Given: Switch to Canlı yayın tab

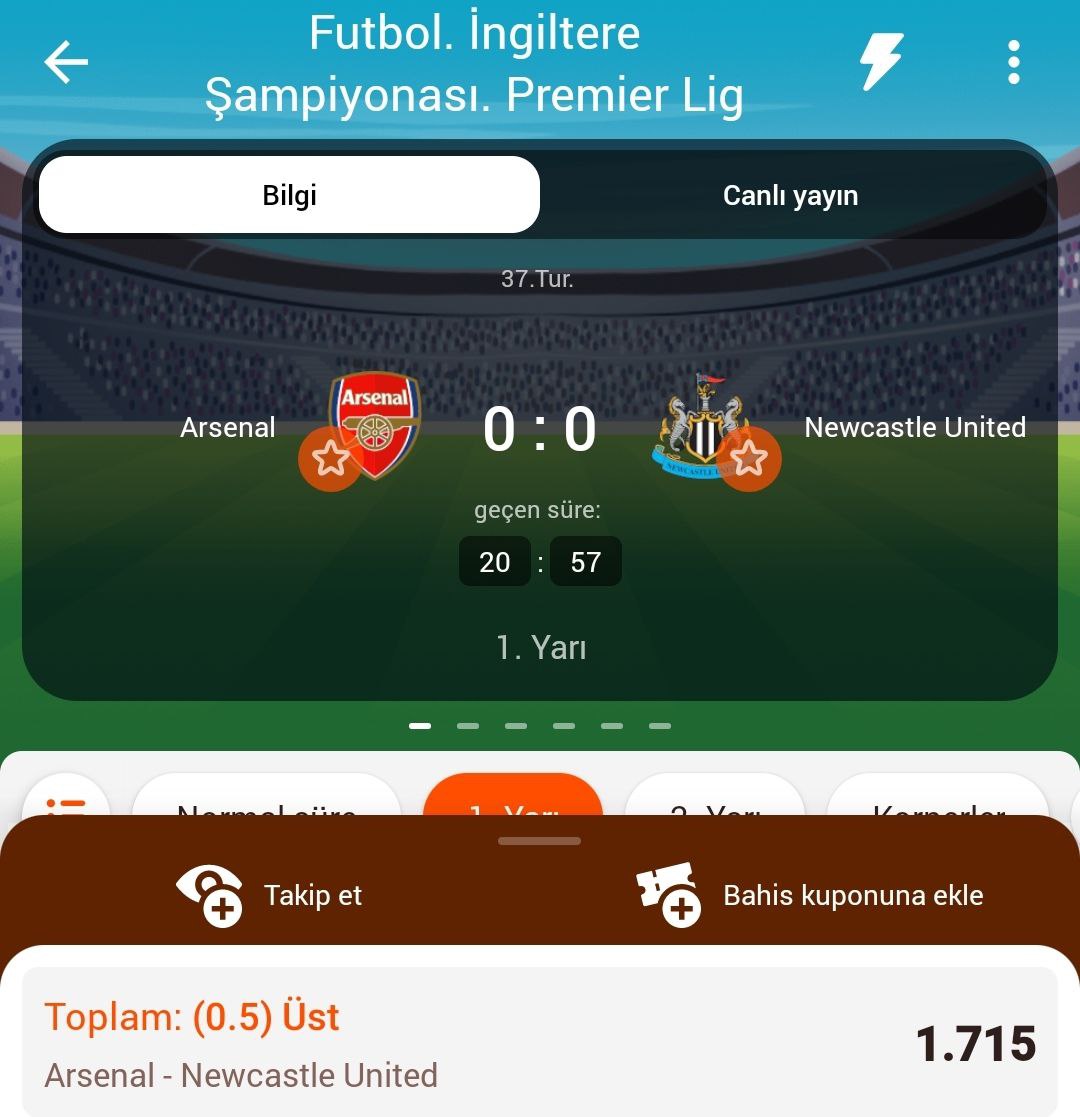Looking at the screenshot, I should point(790,196).
